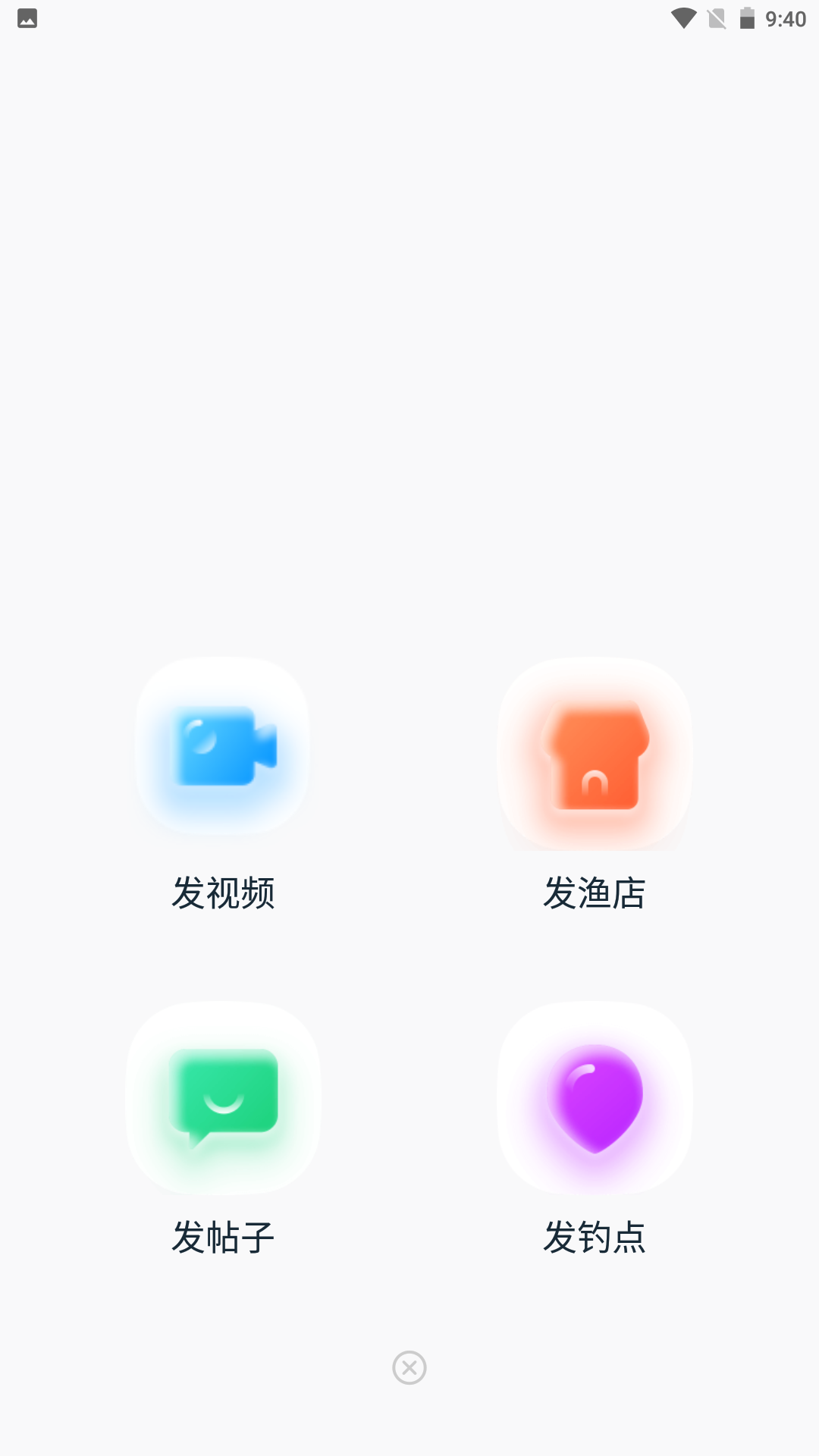Tap the battery indicator in the status bar
This screenshot has width=819, height=1456.
coord(747,18)
